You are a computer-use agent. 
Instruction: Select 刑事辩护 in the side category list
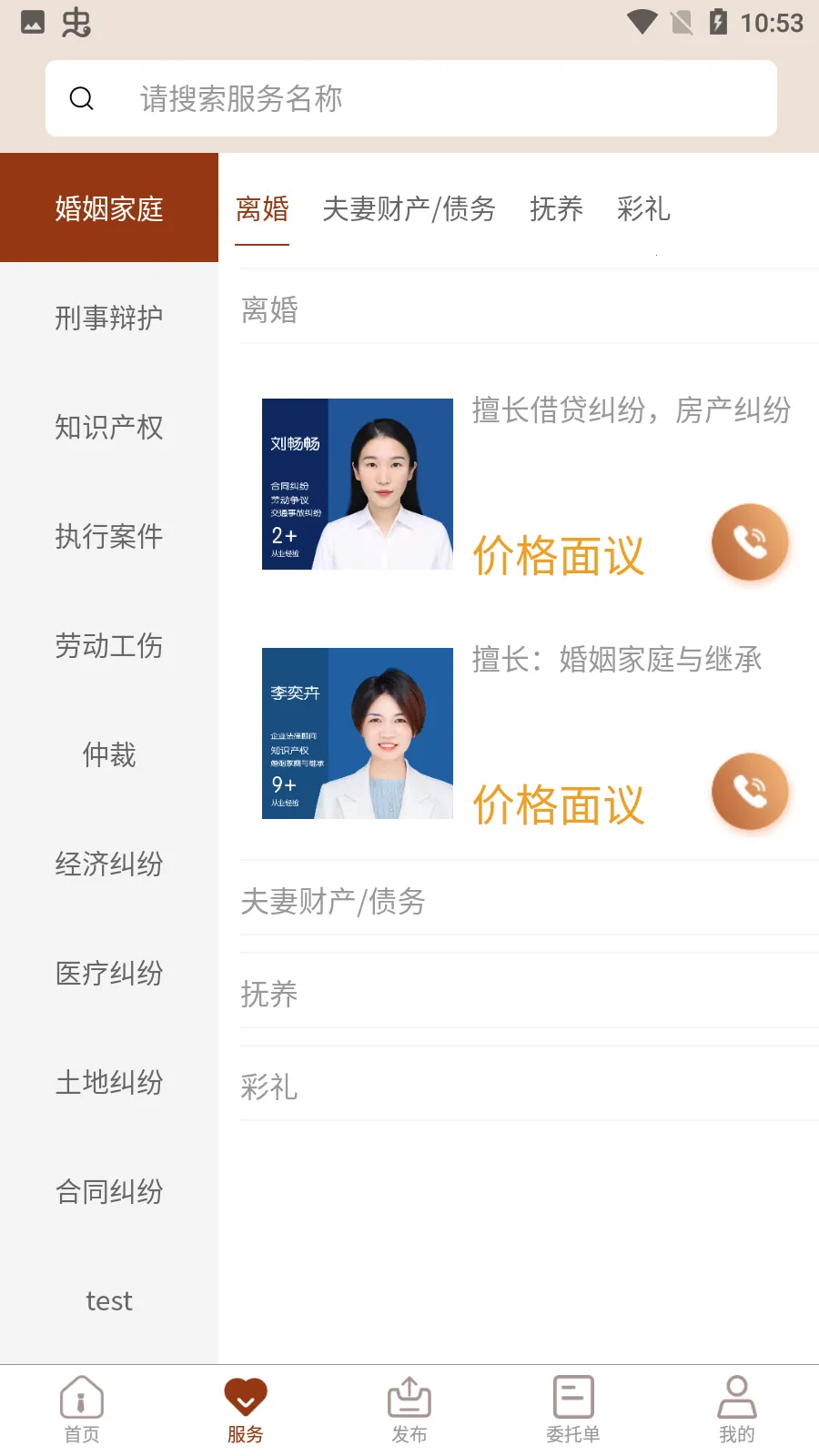[109, 318]
